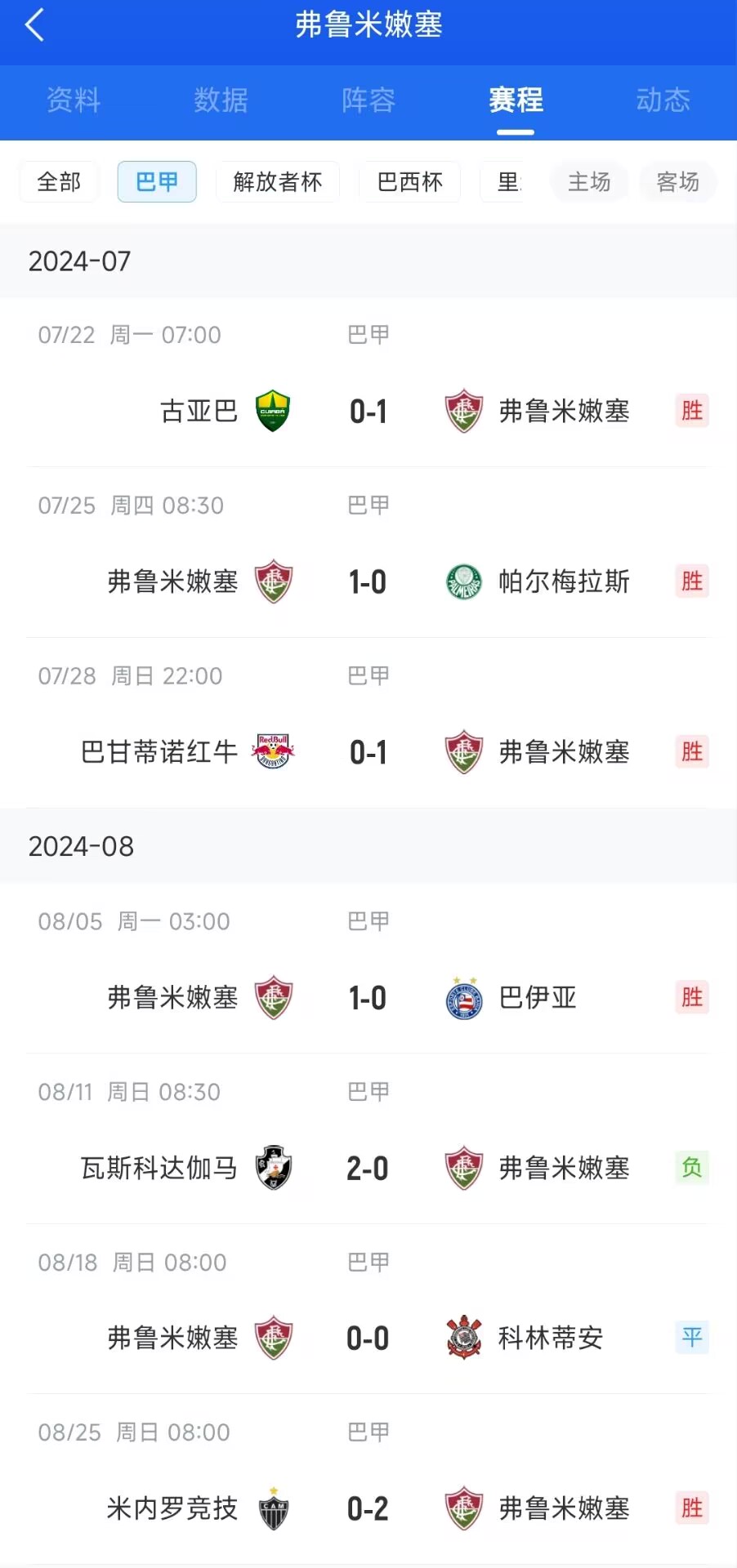The image size is (737, 1568).
Task: View the 瓦斯科达伽马 2-0 match details
Action: [368, 1139]
